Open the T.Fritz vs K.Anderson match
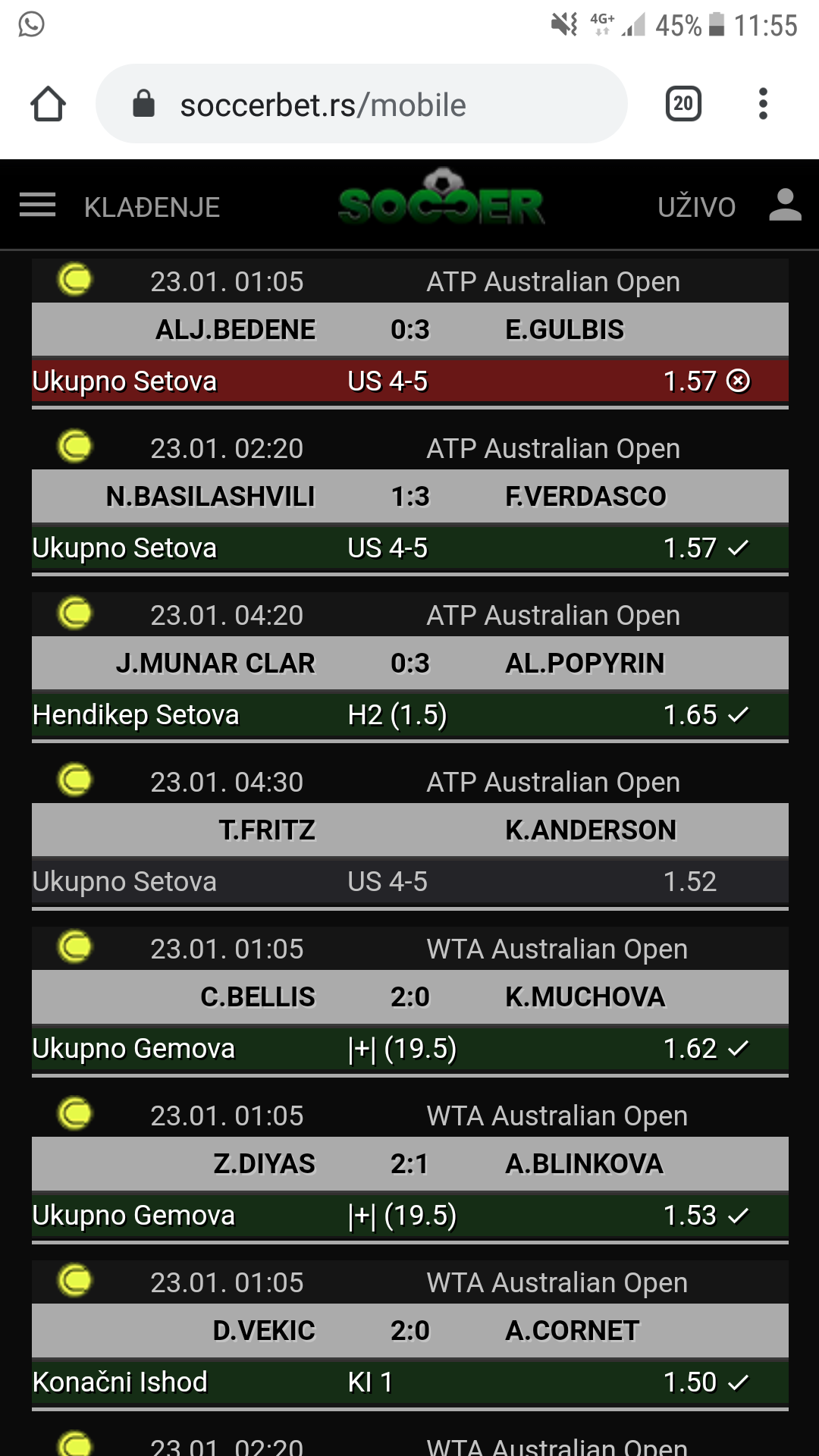819x1456 pixels. [x=410, y=830]
